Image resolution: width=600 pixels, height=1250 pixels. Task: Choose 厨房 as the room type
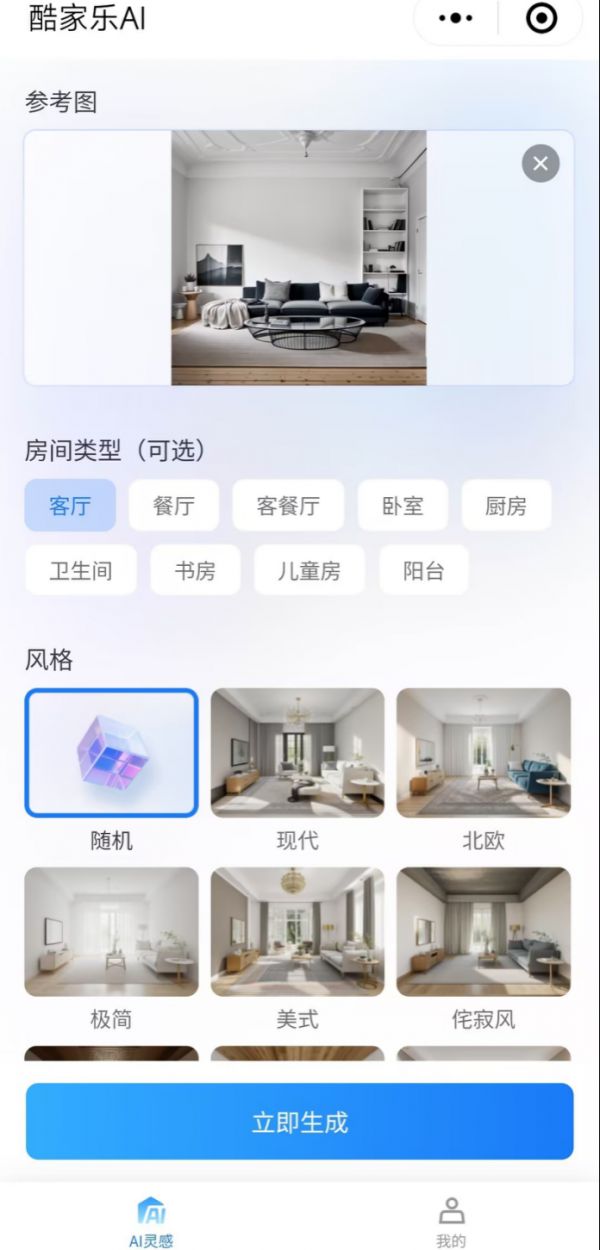pos(506,506)
